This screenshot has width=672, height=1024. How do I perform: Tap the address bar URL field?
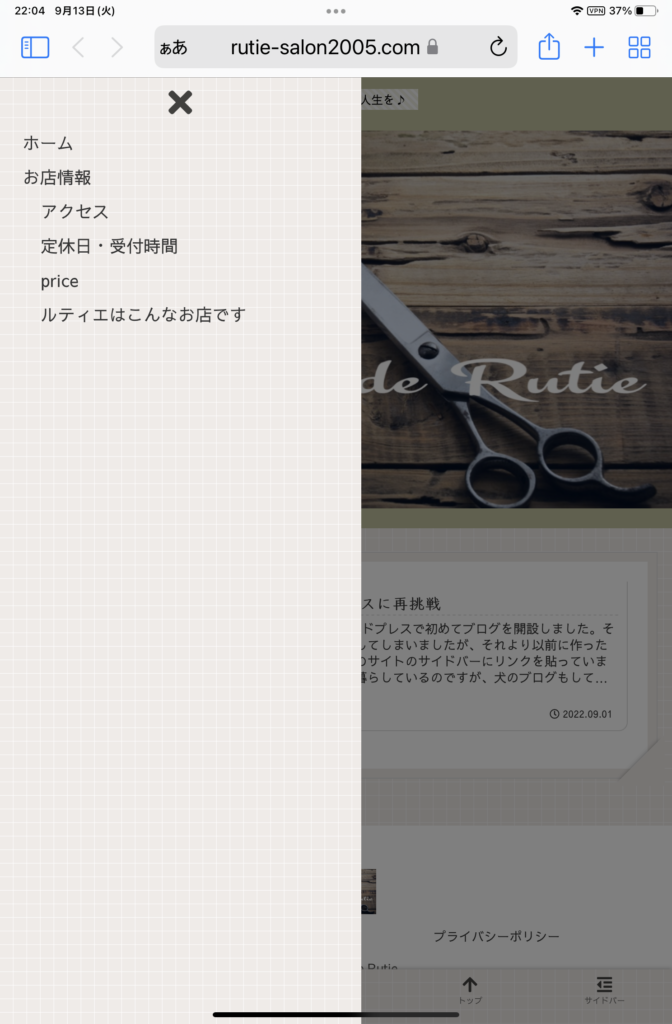click(x=325, y=47)
